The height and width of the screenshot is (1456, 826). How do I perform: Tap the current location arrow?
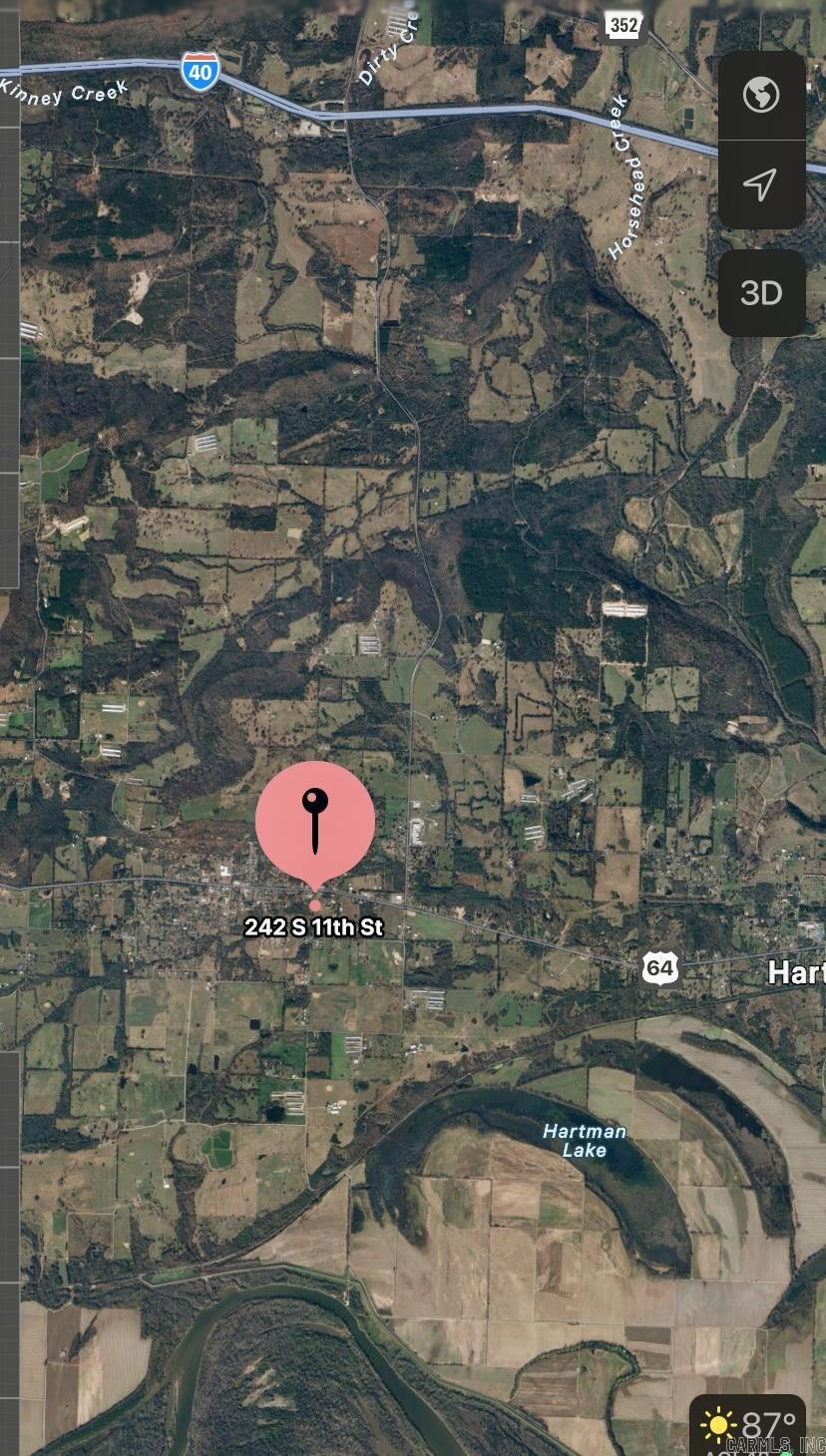761,184
